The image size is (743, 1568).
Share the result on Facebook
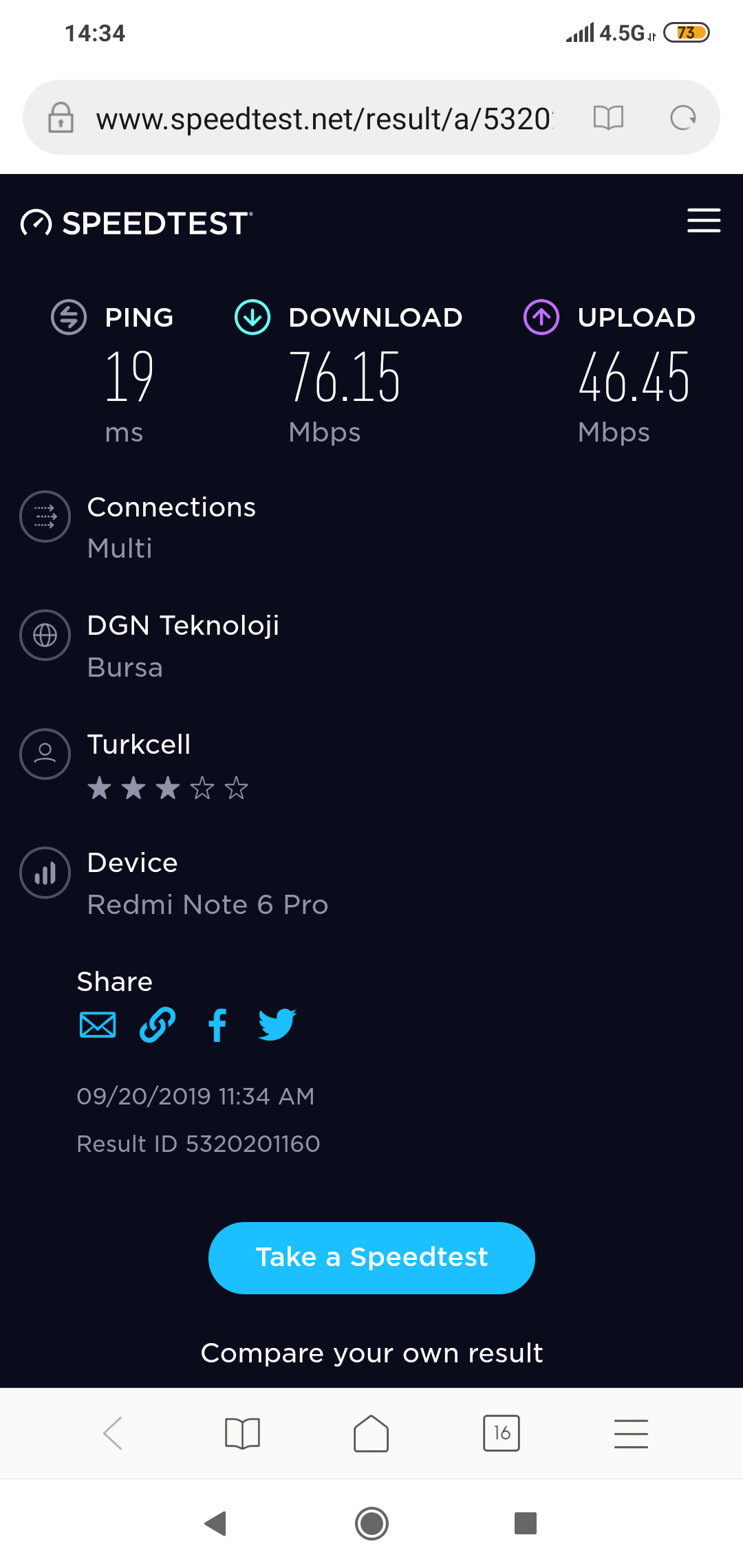coord(217,1025)
